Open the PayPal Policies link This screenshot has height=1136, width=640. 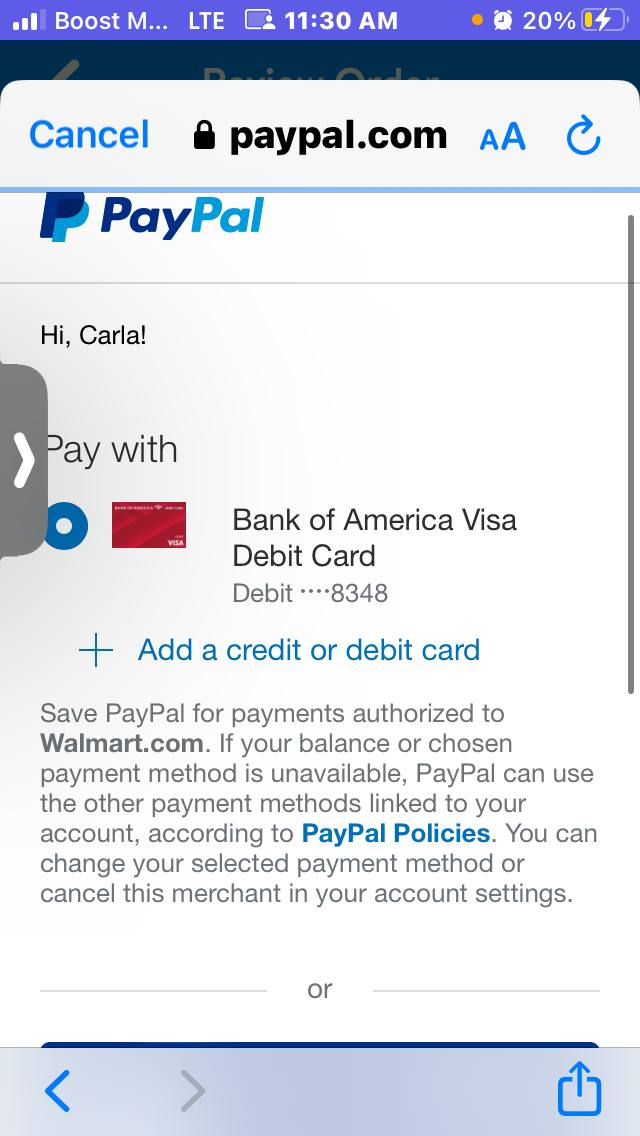[396, 833]
